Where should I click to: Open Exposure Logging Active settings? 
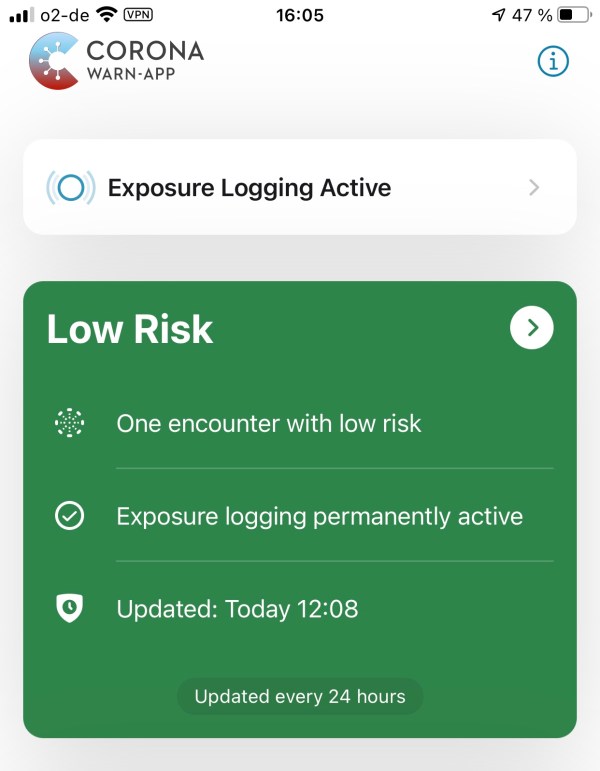coord(300,187)
